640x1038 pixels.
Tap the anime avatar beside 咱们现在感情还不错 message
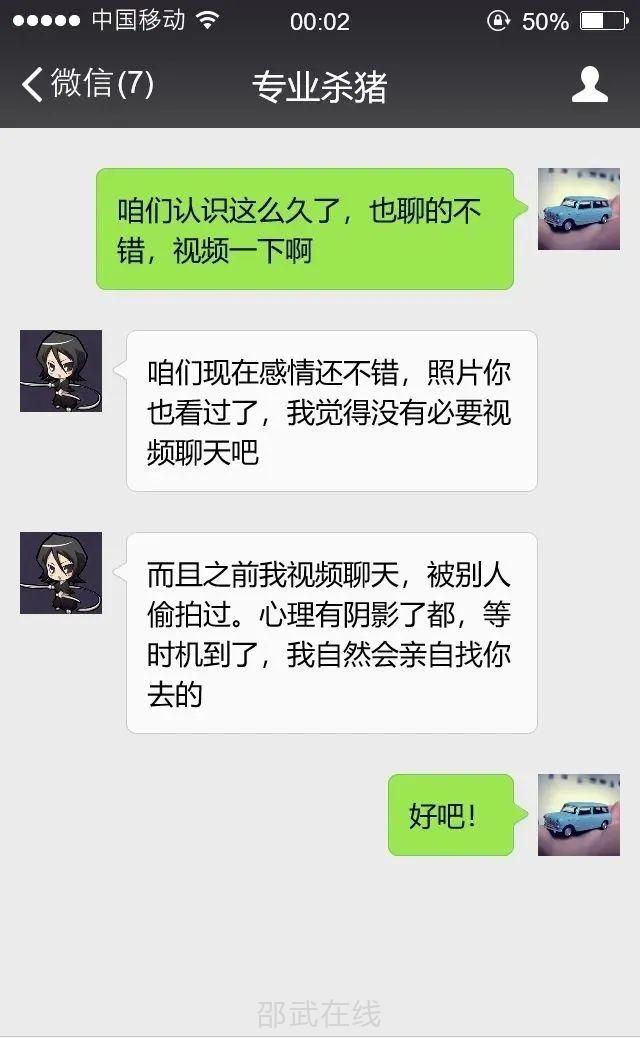pyautogui.click(x=61, y=371)
